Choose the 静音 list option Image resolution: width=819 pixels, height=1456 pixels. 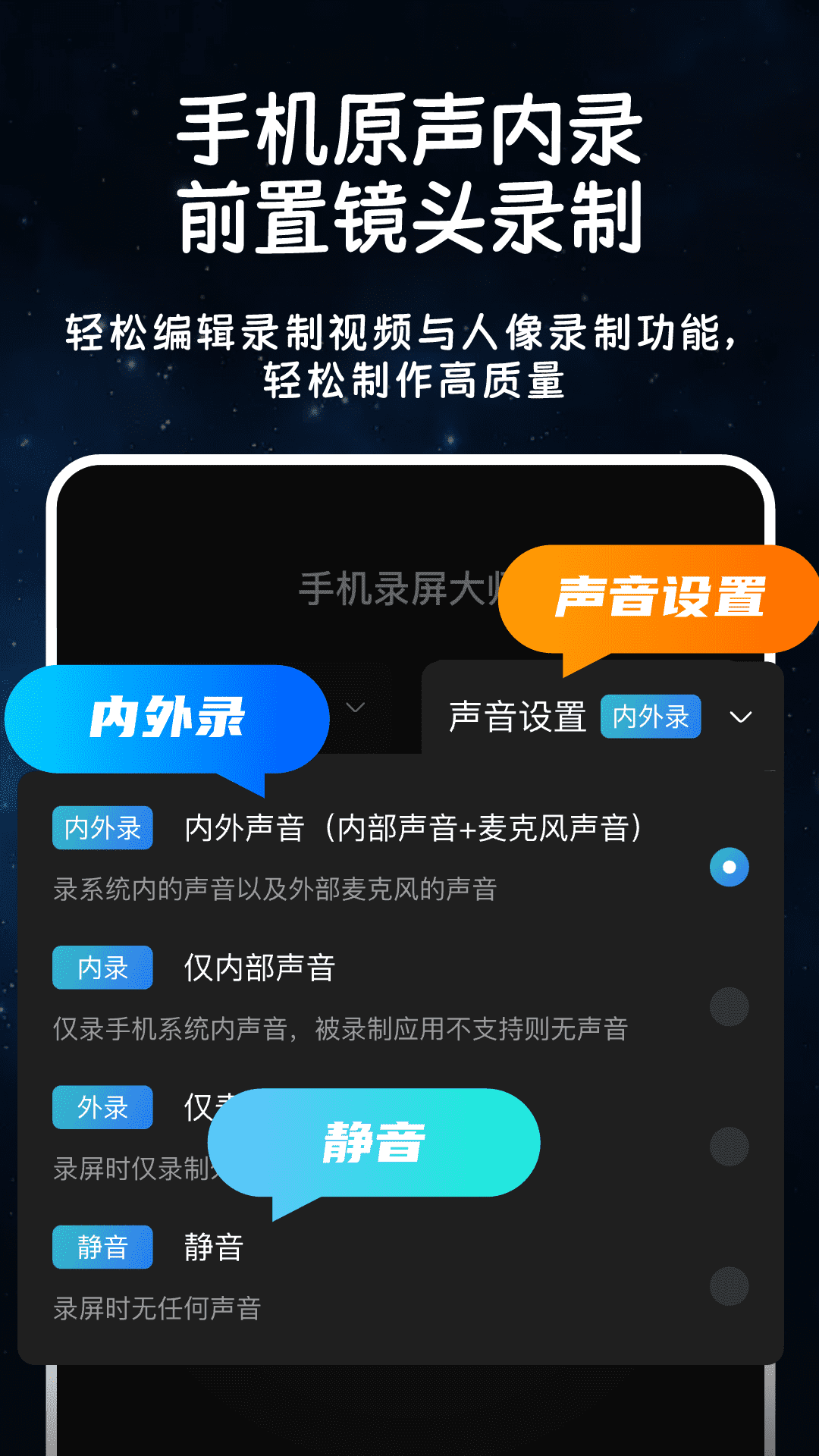point(214,1246)
